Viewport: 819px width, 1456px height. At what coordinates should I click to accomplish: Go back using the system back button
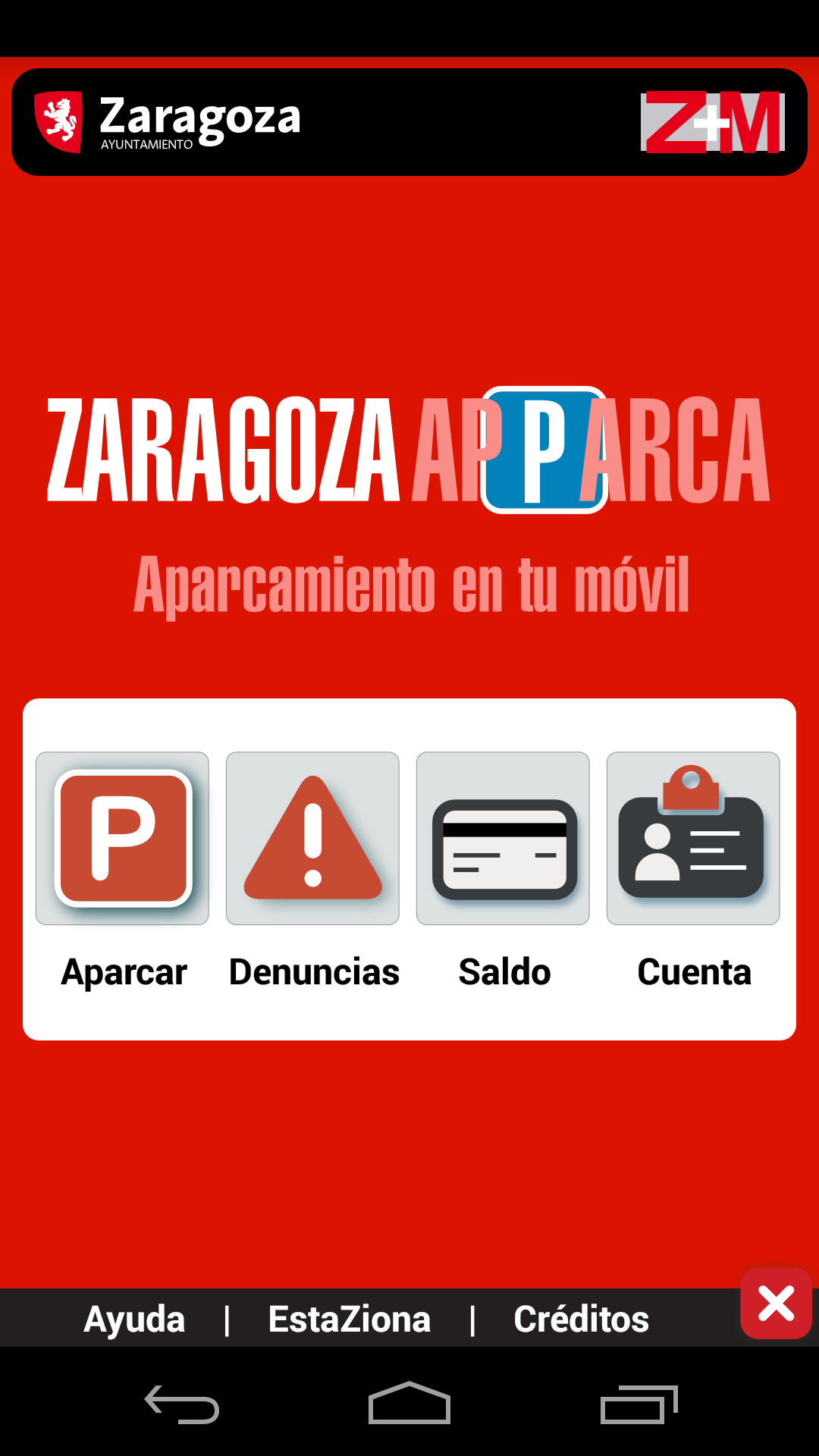click(182, 1404)
